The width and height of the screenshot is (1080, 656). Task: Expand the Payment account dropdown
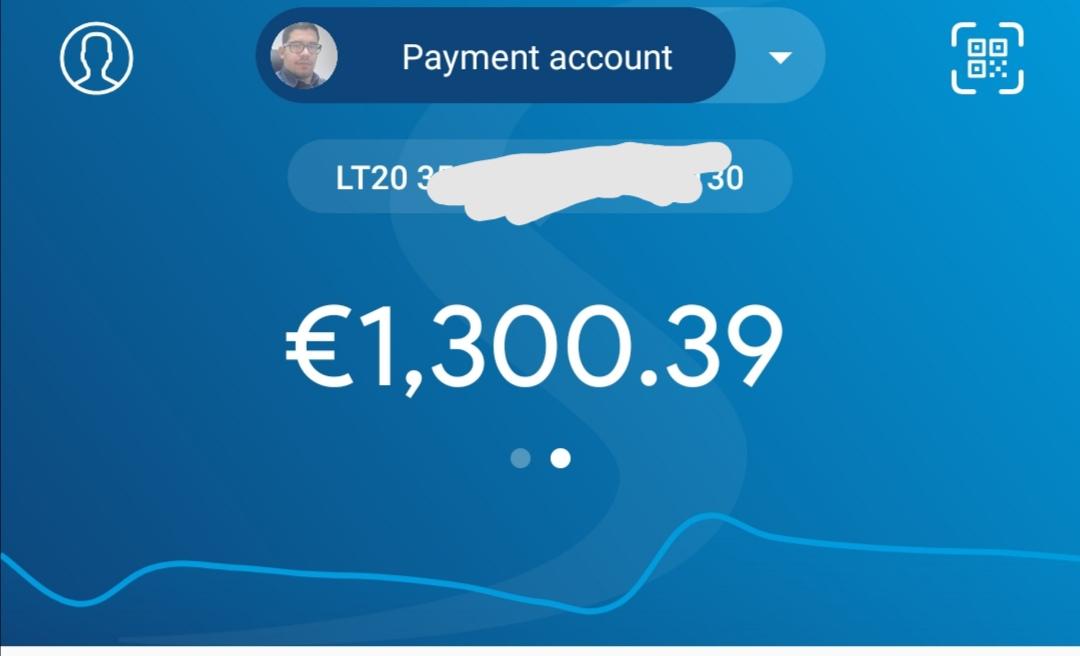[x=780, y=57]
